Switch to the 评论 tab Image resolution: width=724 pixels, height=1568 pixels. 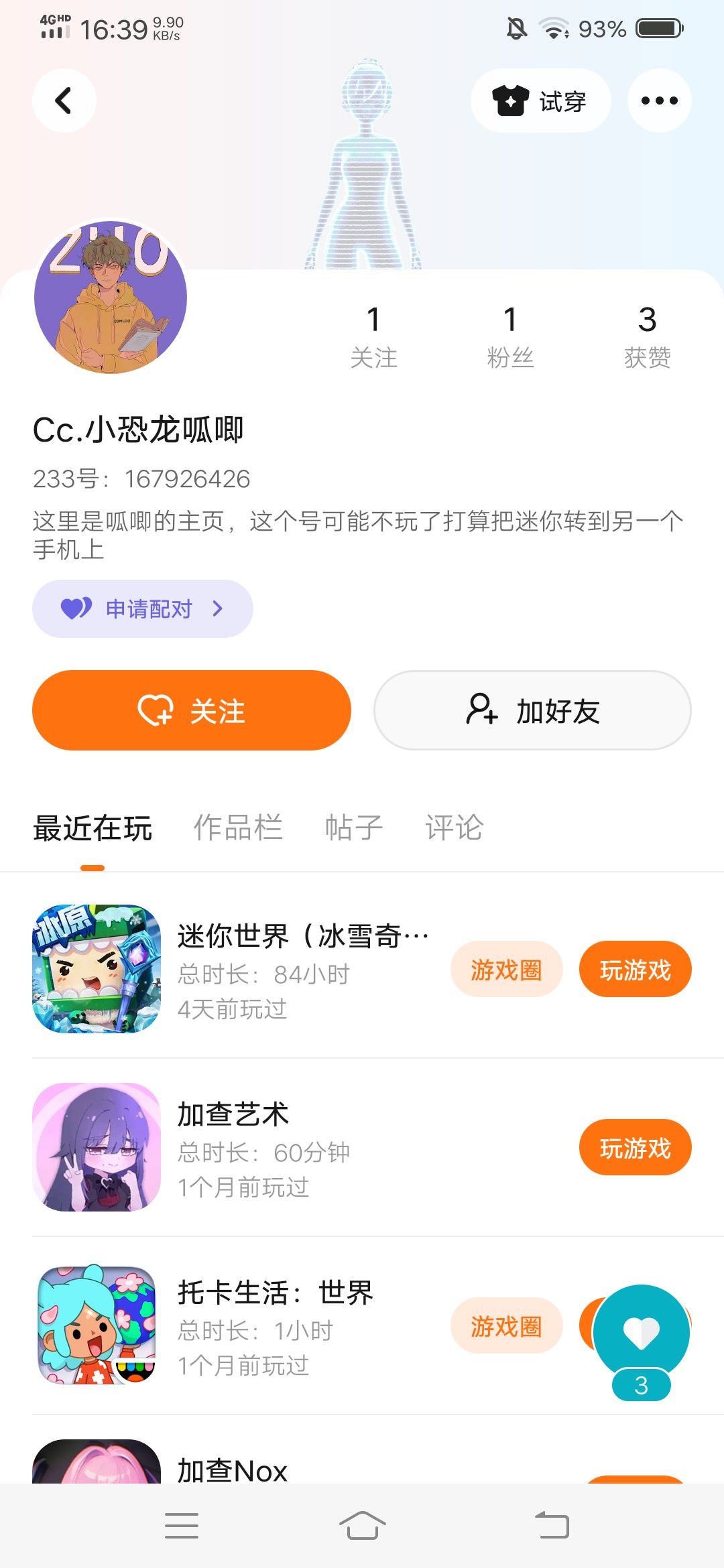click(454, 828)
